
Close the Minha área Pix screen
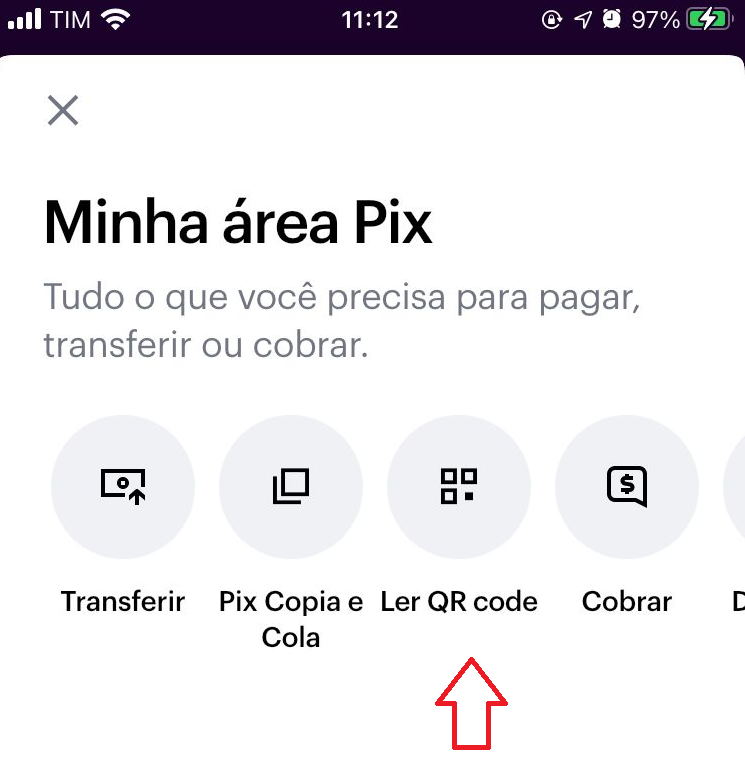tap(63, 110)
